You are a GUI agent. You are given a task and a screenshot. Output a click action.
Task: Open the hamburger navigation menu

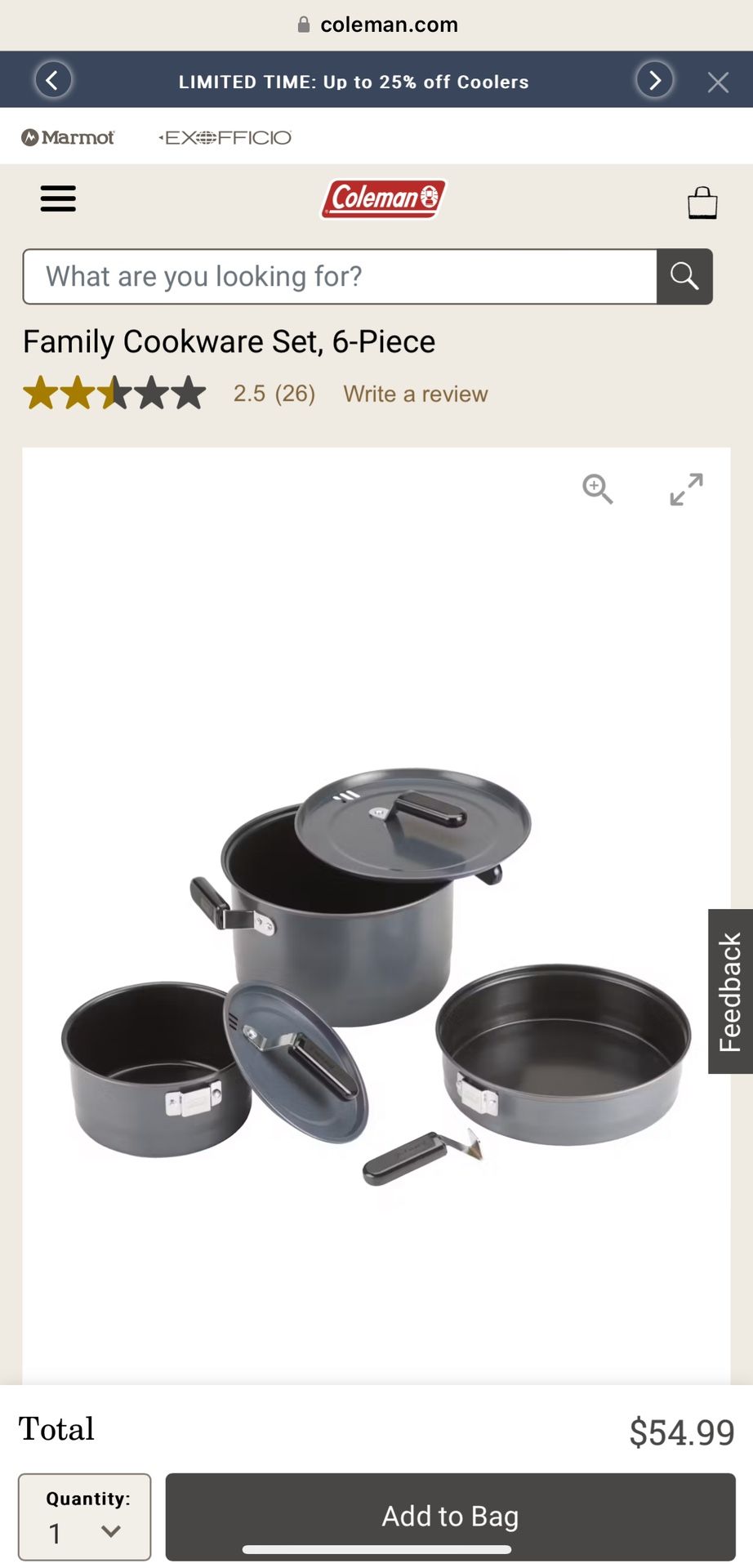click(58, 198)
